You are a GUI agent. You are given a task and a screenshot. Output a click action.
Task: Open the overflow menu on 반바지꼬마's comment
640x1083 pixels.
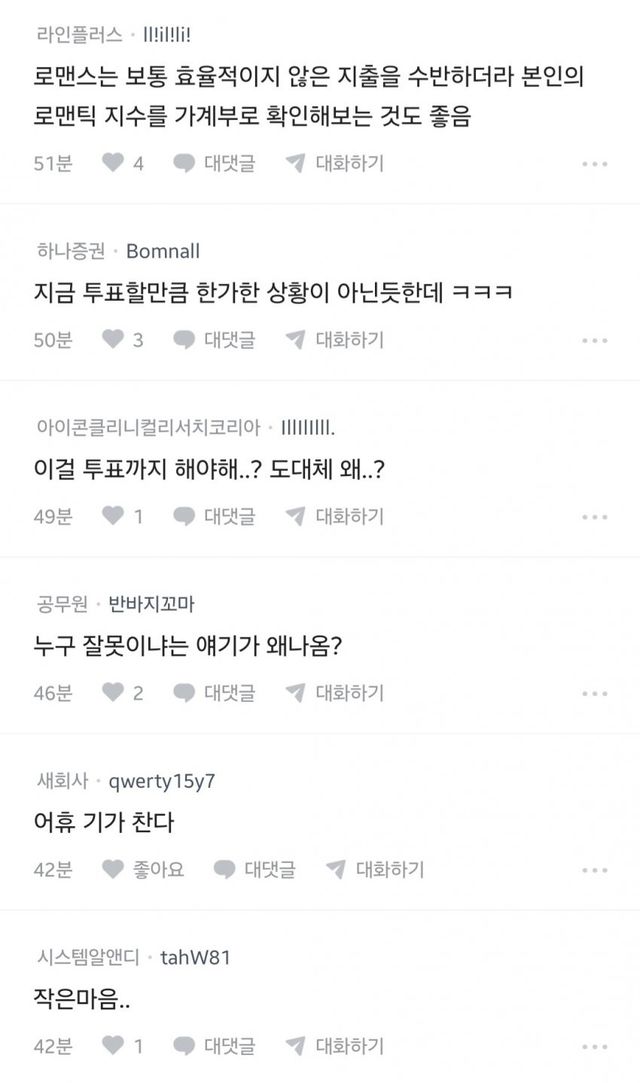(x=594, y=693)
